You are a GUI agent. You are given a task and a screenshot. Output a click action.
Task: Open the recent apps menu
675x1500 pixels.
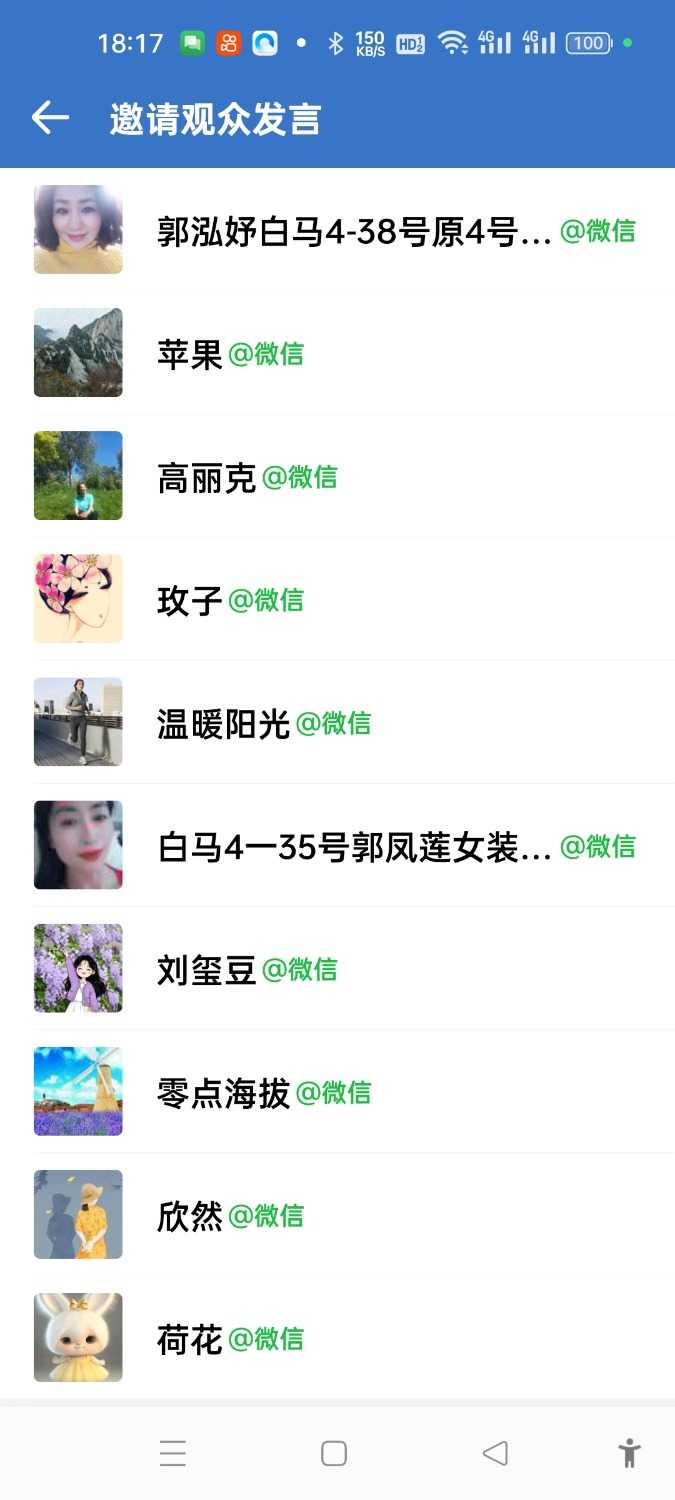(173, 1453)
